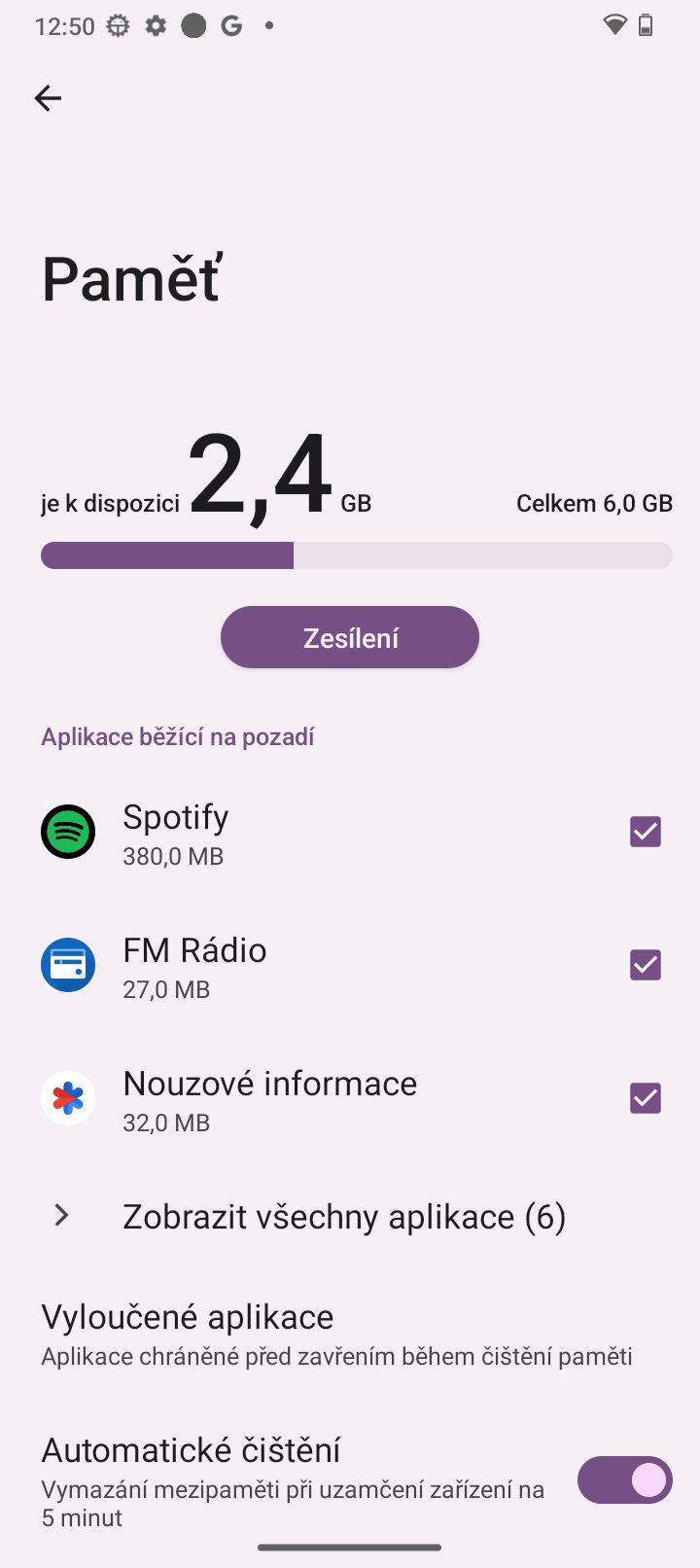Open Vyloučené aplikace section
This screenshot has height=1568, width=700.
pos(187,1316)
